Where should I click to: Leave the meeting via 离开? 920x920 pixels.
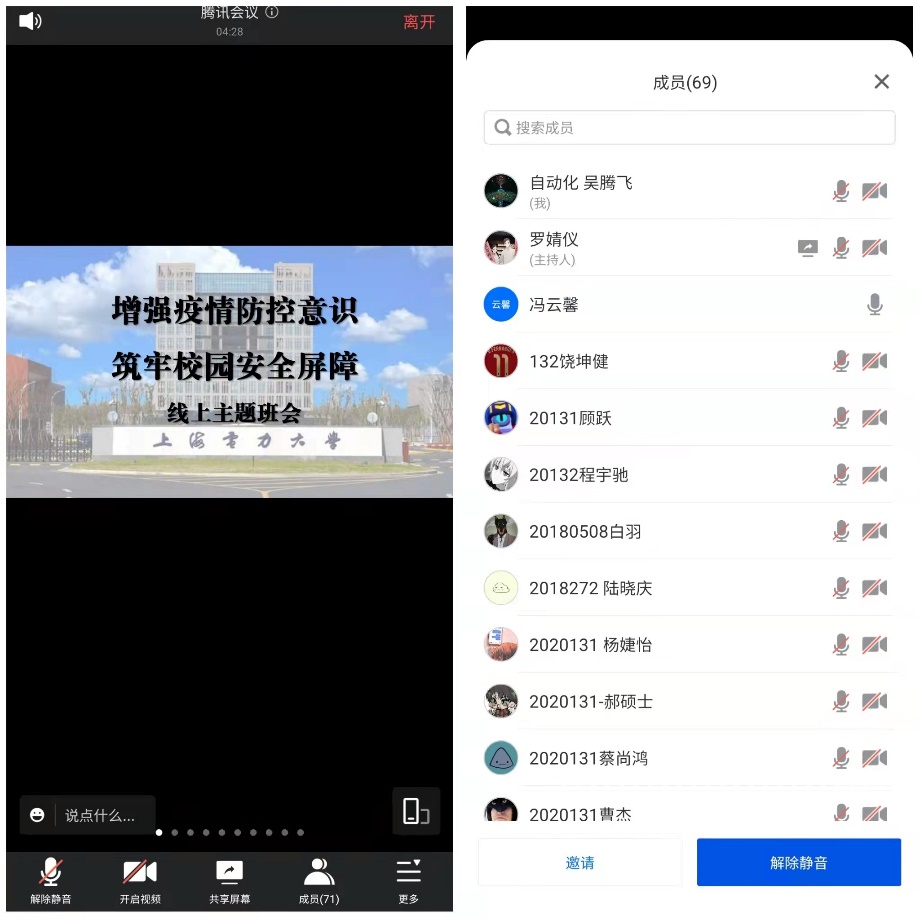pos(419,22)
